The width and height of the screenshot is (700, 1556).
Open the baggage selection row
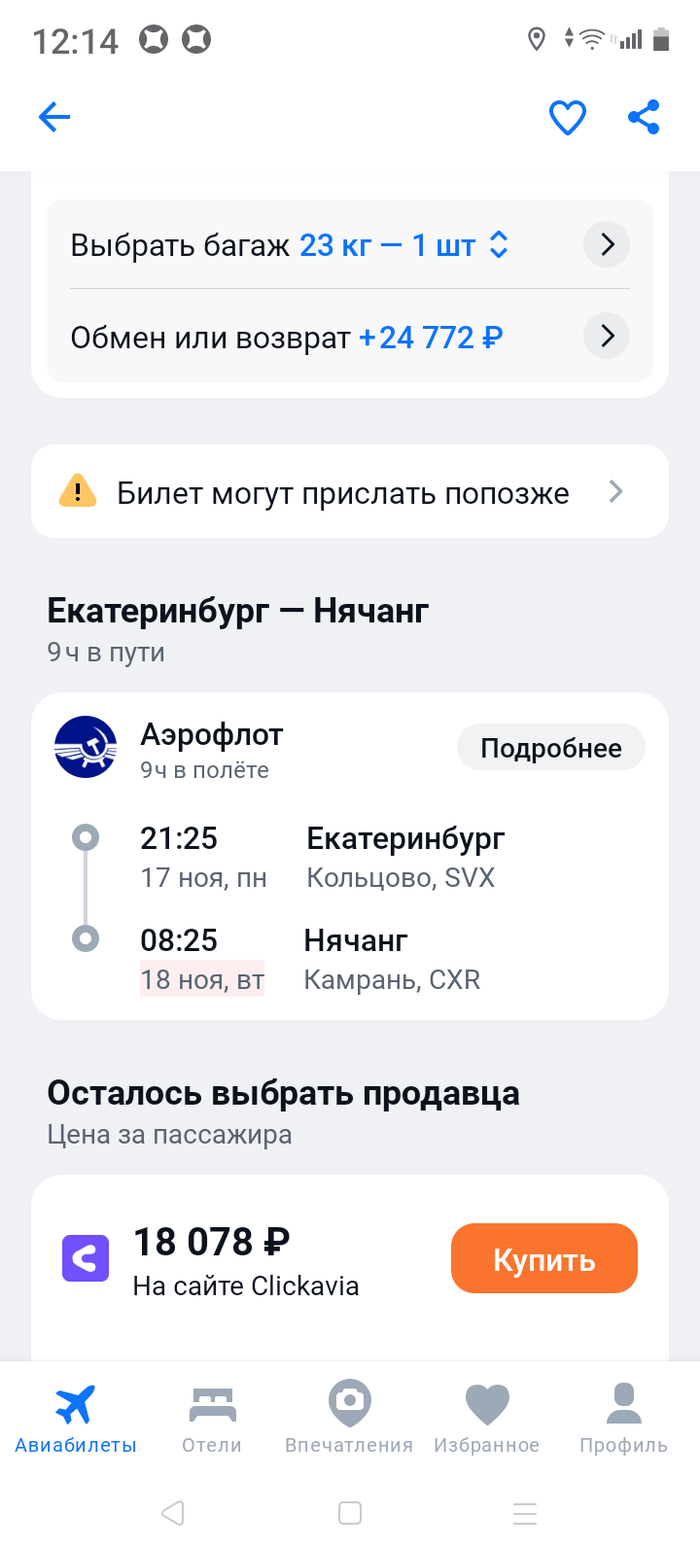[x=349, y=245]
